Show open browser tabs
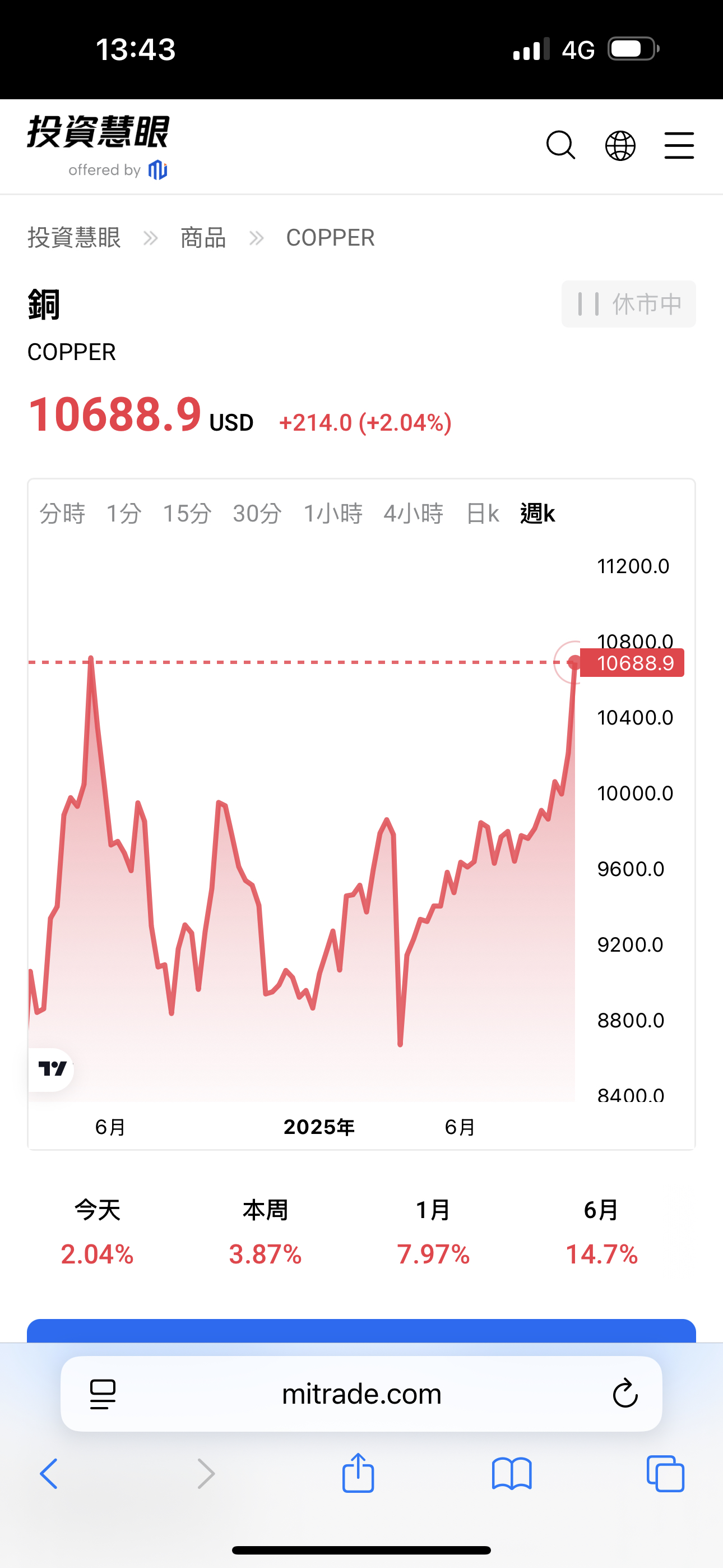The height and width of the screenshot is (1568, 723). coord(665,1474)
